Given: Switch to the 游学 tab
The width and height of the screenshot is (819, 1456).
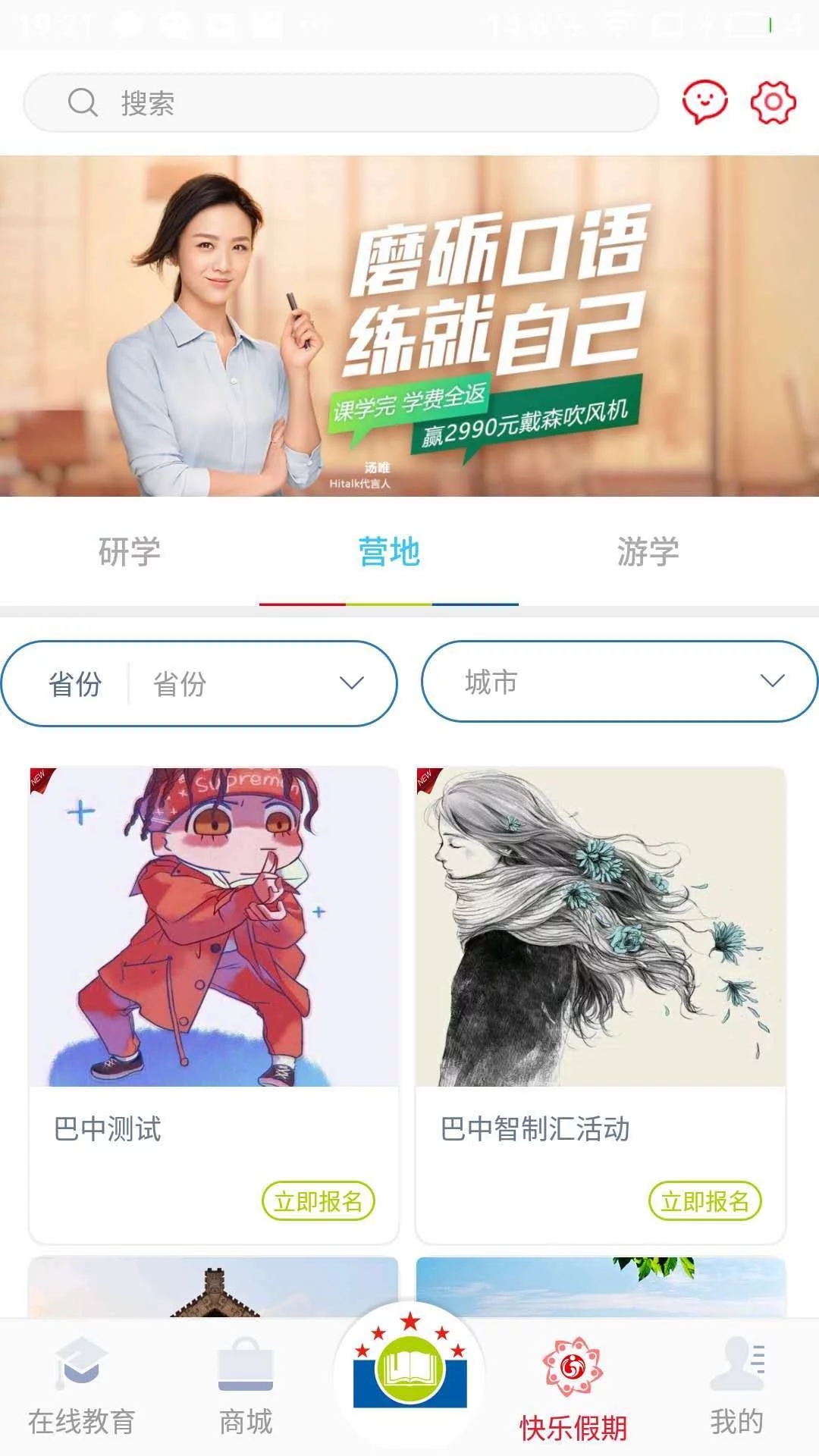Looking at the screenshot, I should tap(648, 552).
